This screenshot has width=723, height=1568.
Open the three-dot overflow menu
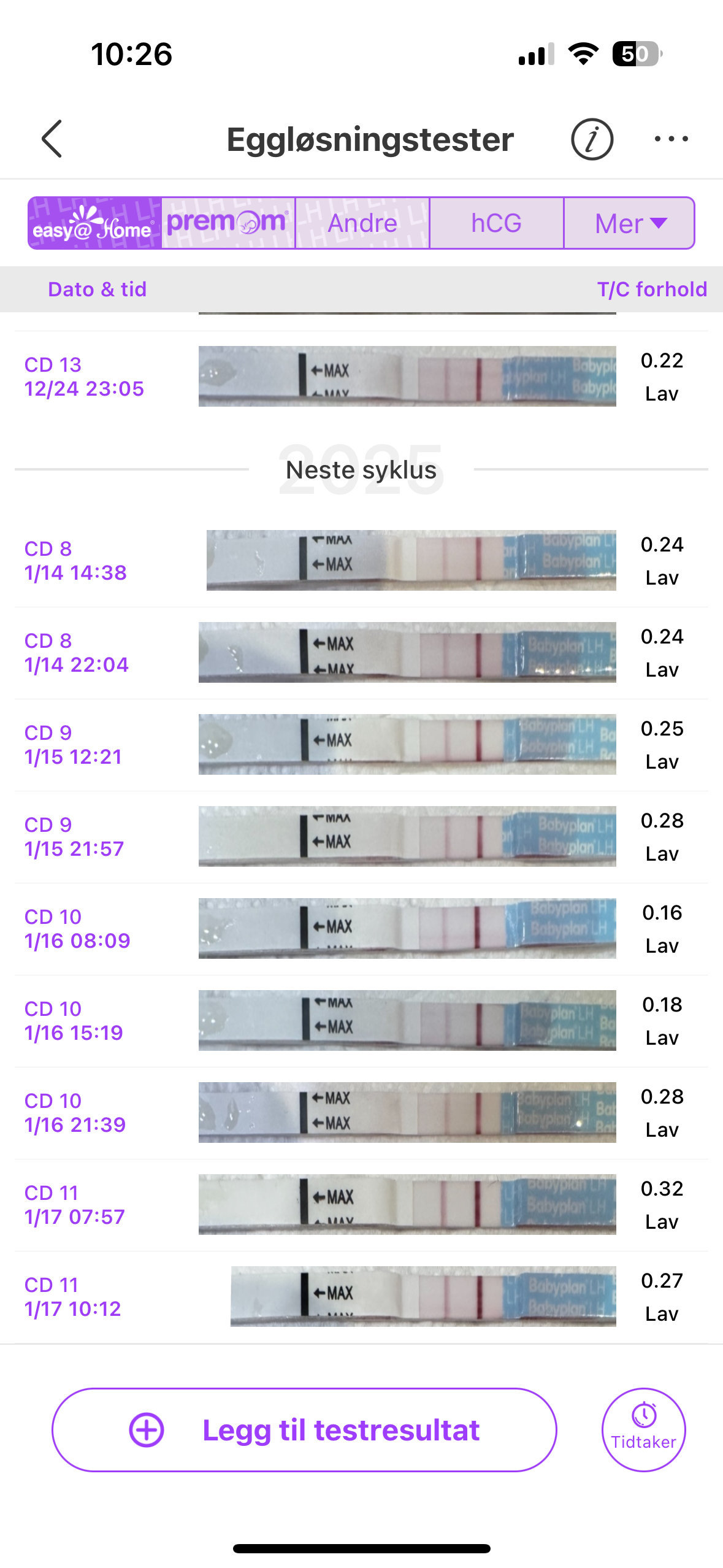671,139
